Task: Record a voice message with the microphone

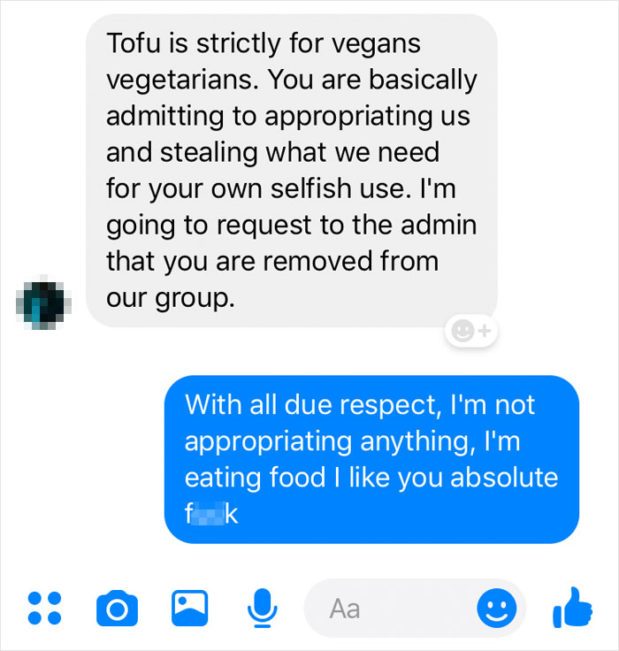Action: click(262, 607)
